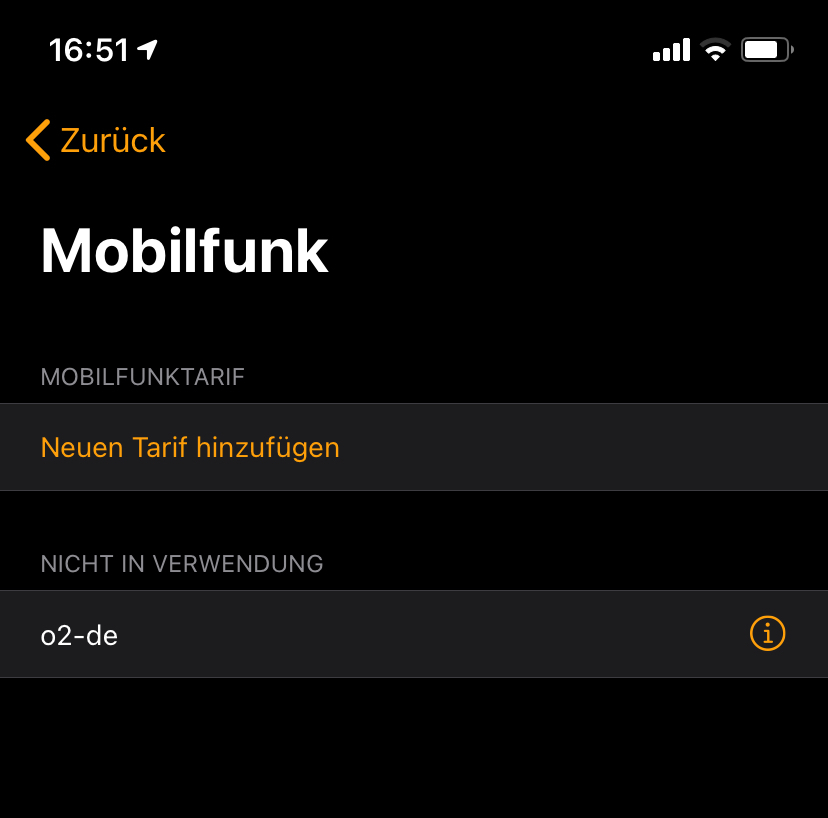Select Neuen Tarif hinzufügen

click(190, 447)
